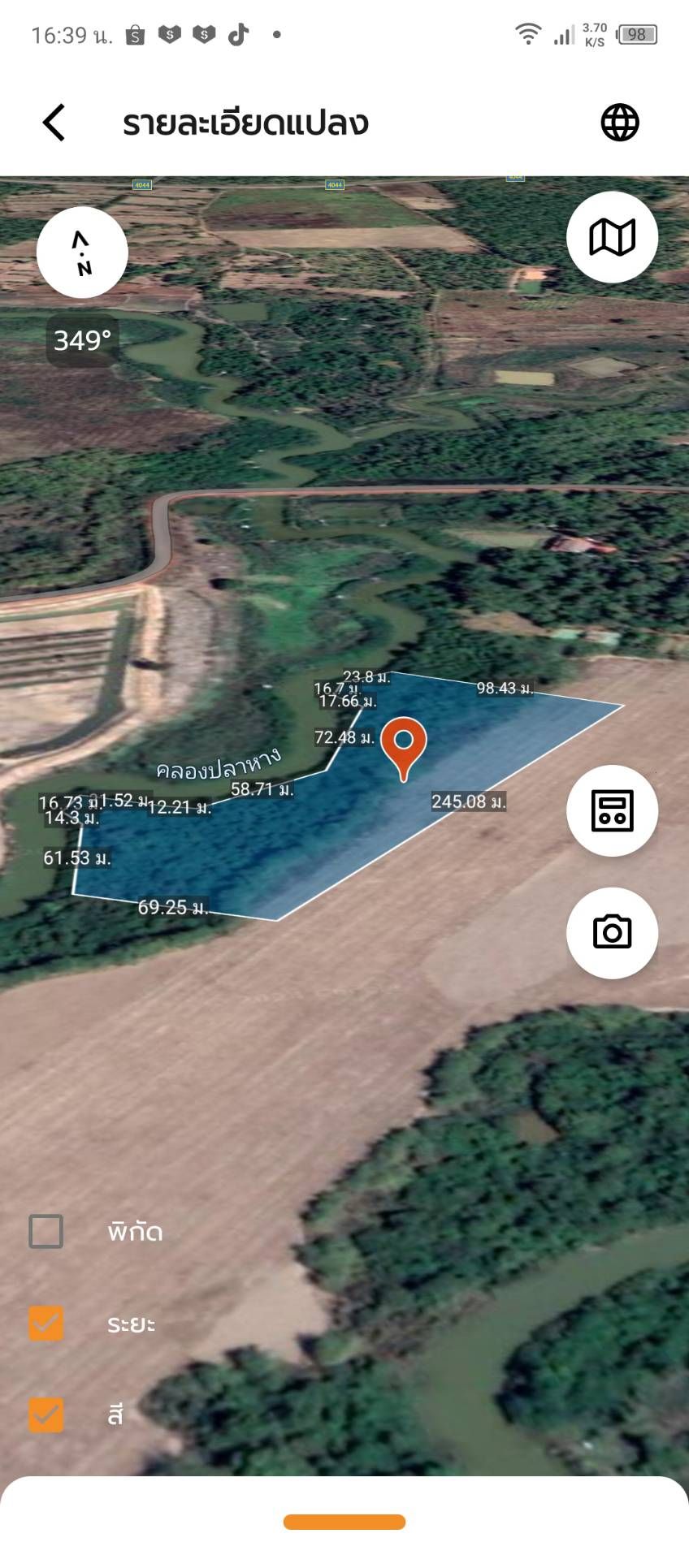This screenshot has width=689, height=1568.
Task: Tap the compass north indicator button
Action: 82,253
